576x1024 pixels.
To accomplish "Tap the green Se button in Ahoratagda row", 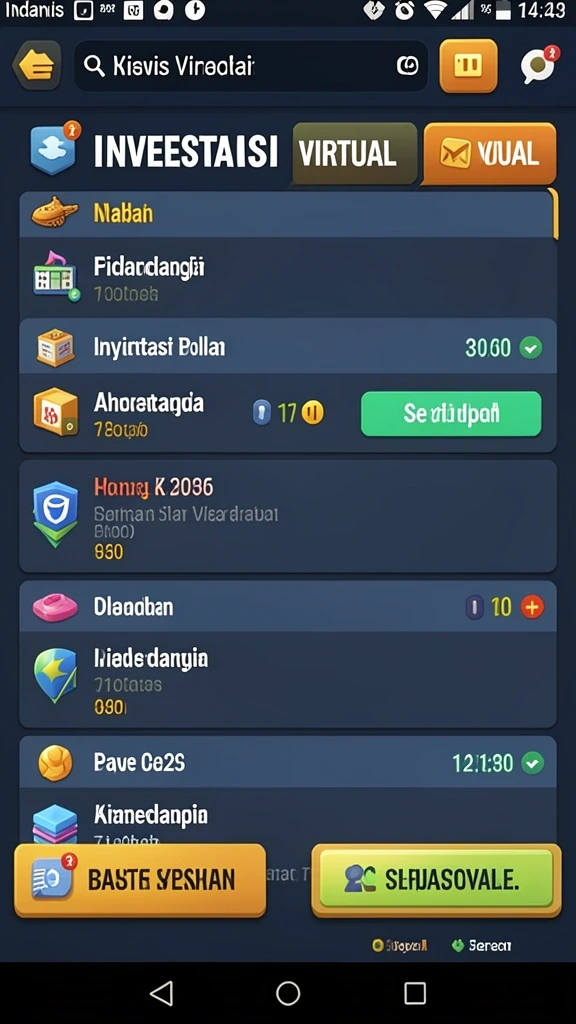I will point(451,413).
